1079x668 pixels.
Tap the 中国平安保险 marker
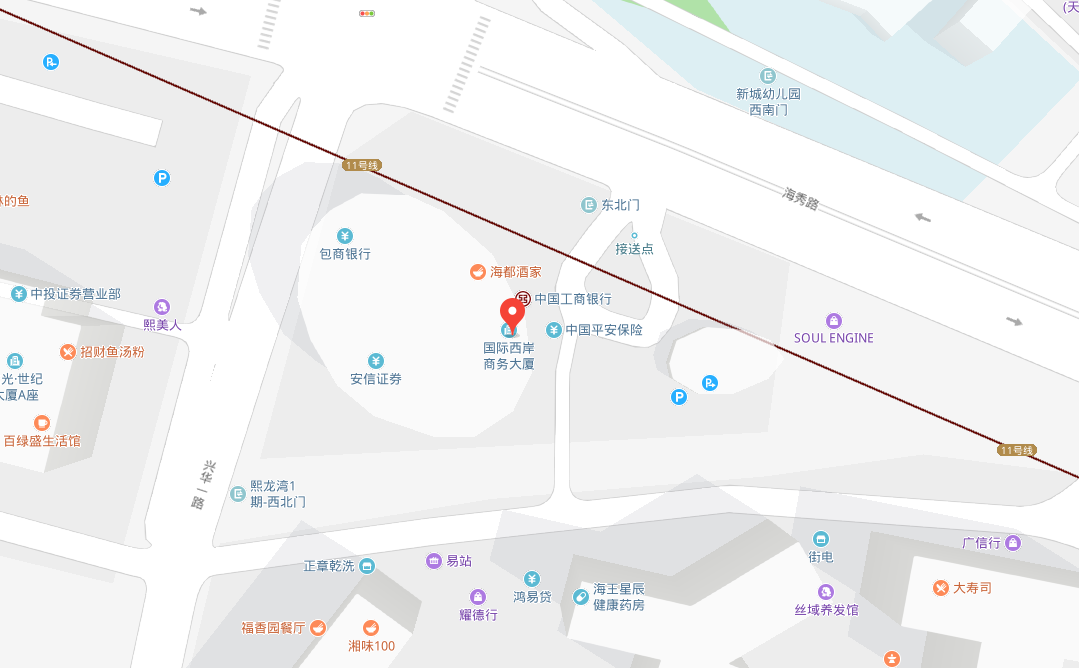(x=554, y=330)
